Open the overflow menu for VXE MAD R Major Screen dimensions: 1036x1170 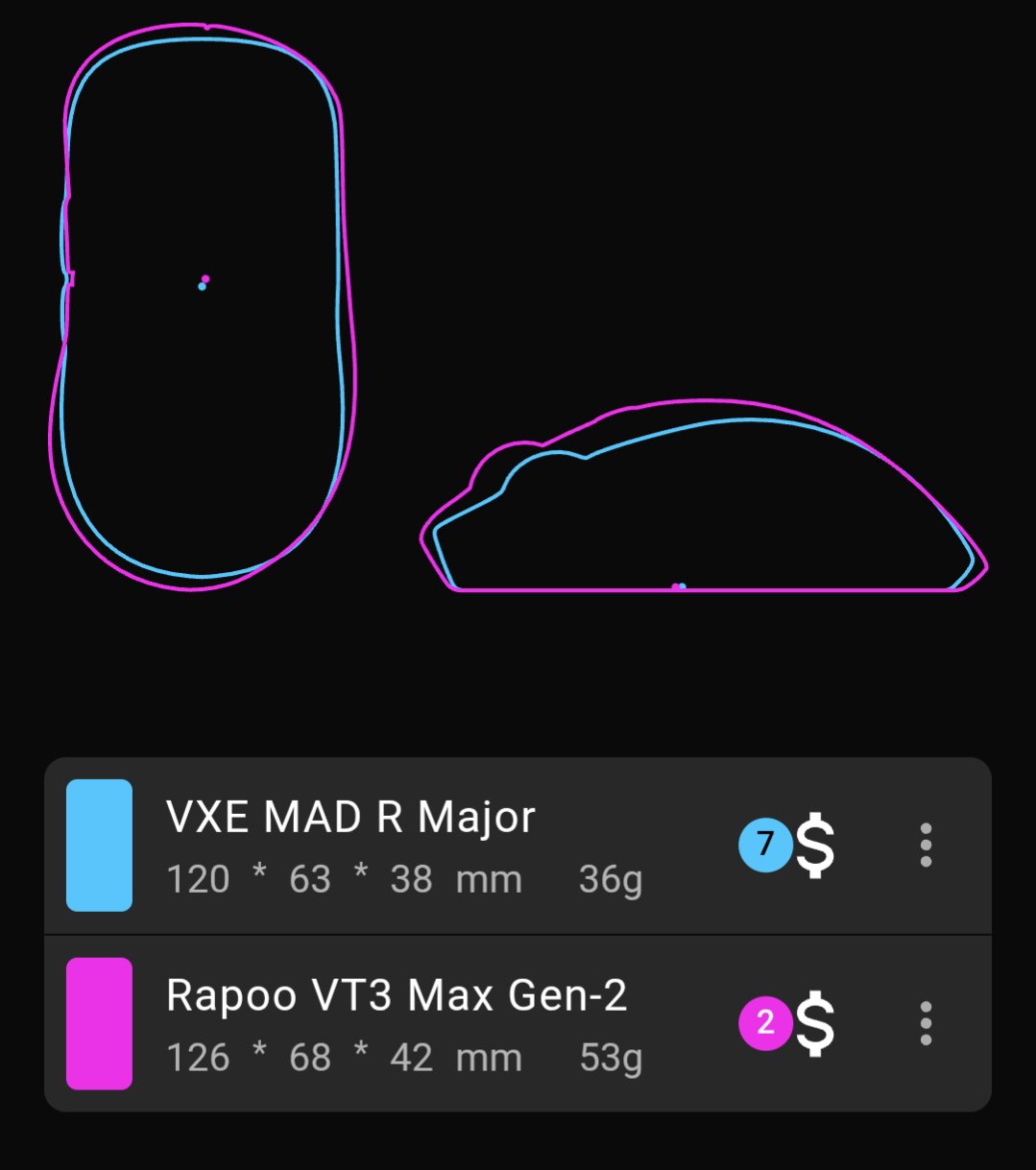point(926,845)
